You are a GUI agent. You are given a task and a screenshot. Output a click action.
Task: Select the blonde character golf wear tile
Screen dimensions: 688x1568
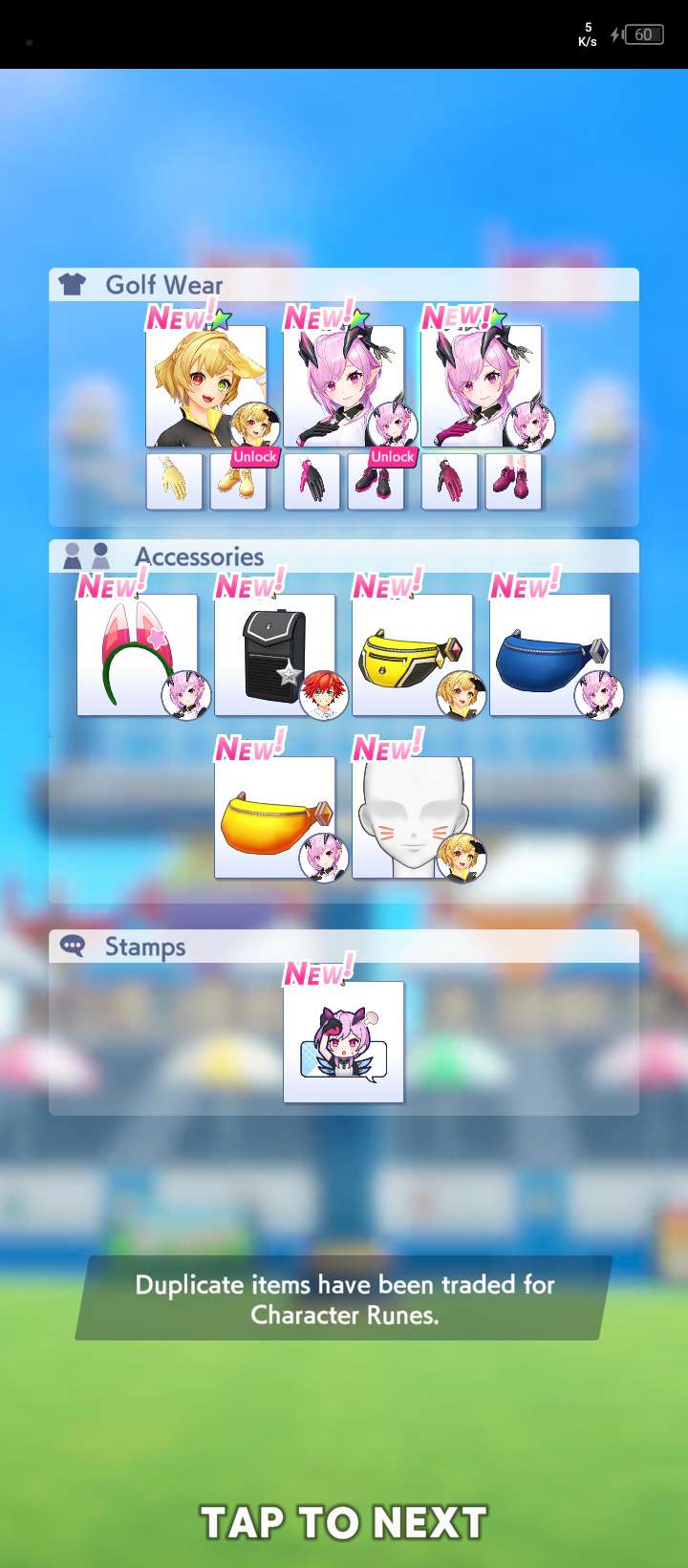tap(205, 385)
